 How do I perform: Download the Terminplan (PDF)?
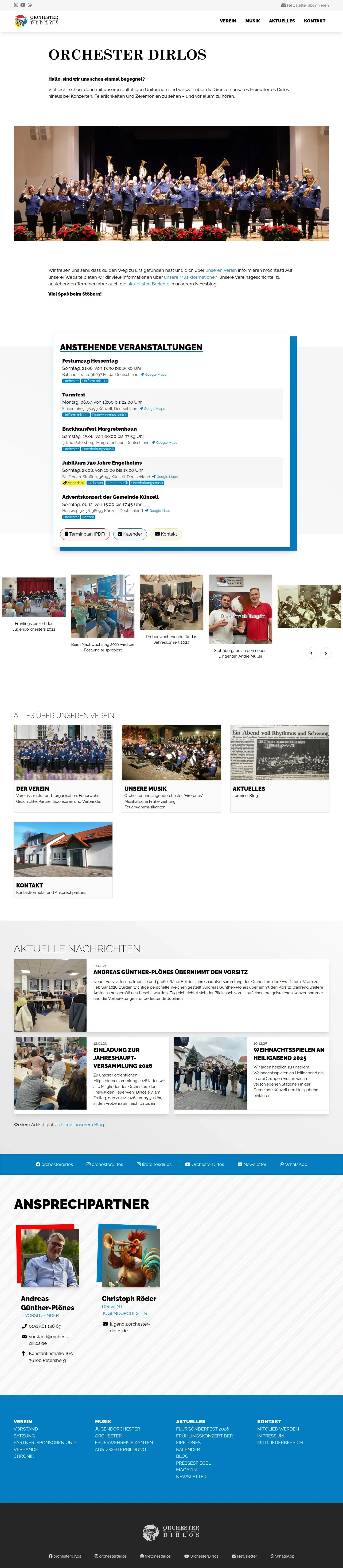click(85, 534)
